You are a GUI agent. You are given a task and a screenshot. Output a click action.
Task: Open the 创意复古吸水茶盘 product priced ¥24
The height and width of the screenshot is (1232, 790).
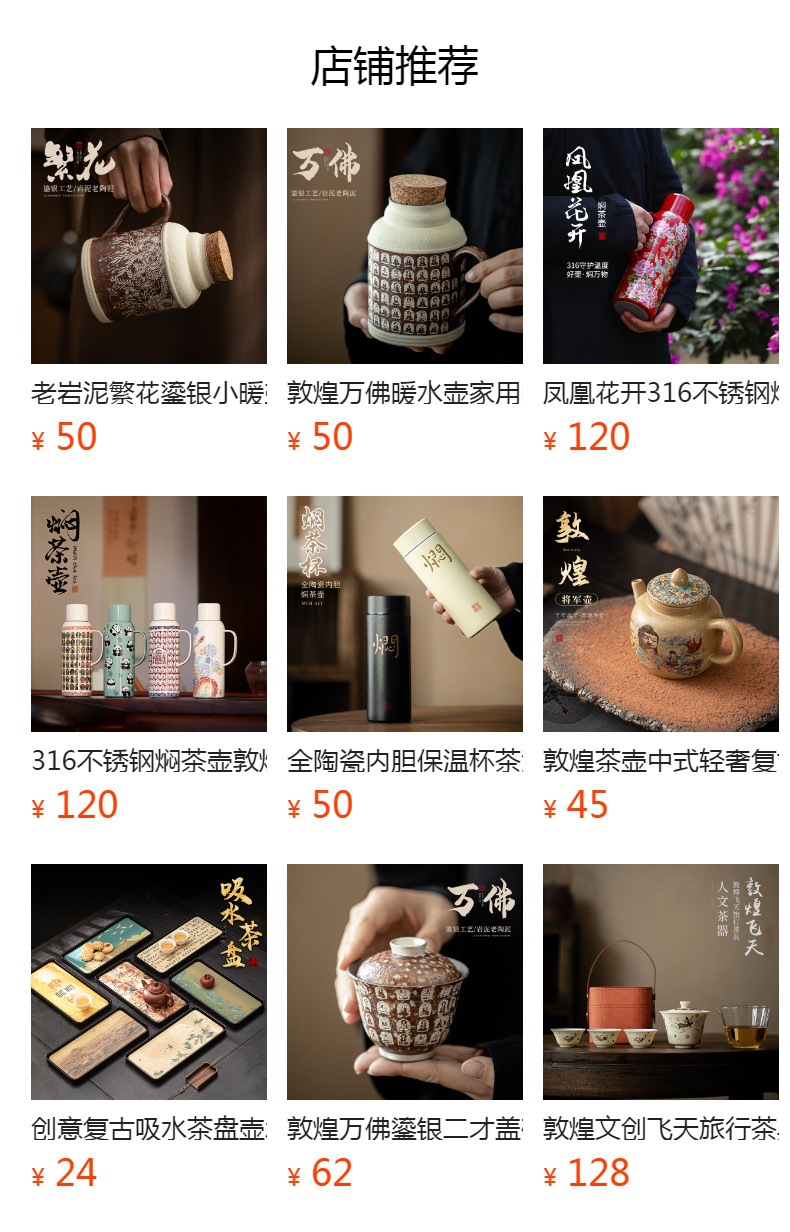pos(148,982)
